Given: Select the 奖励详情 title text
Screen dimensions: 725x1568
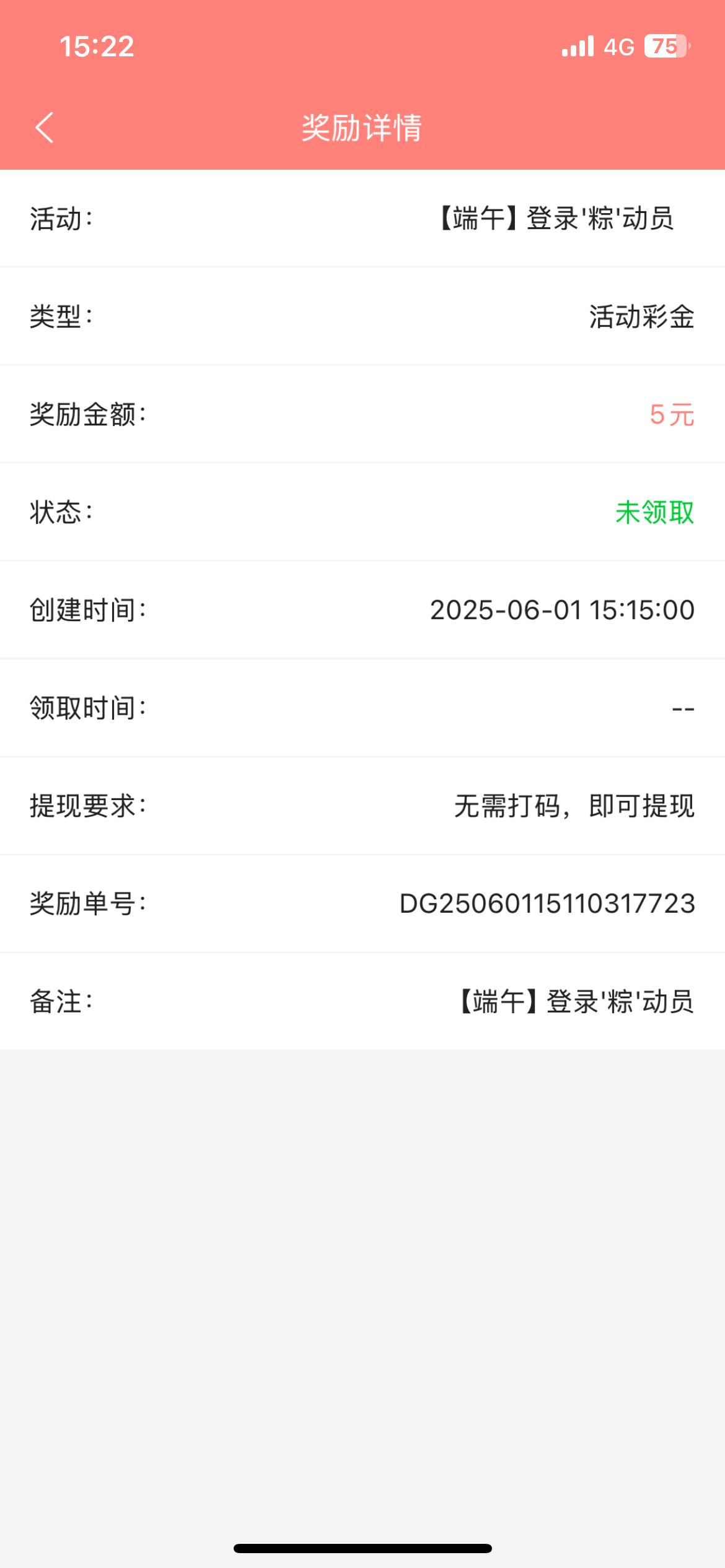Looking at the screenshot, I should click(362, 128).
